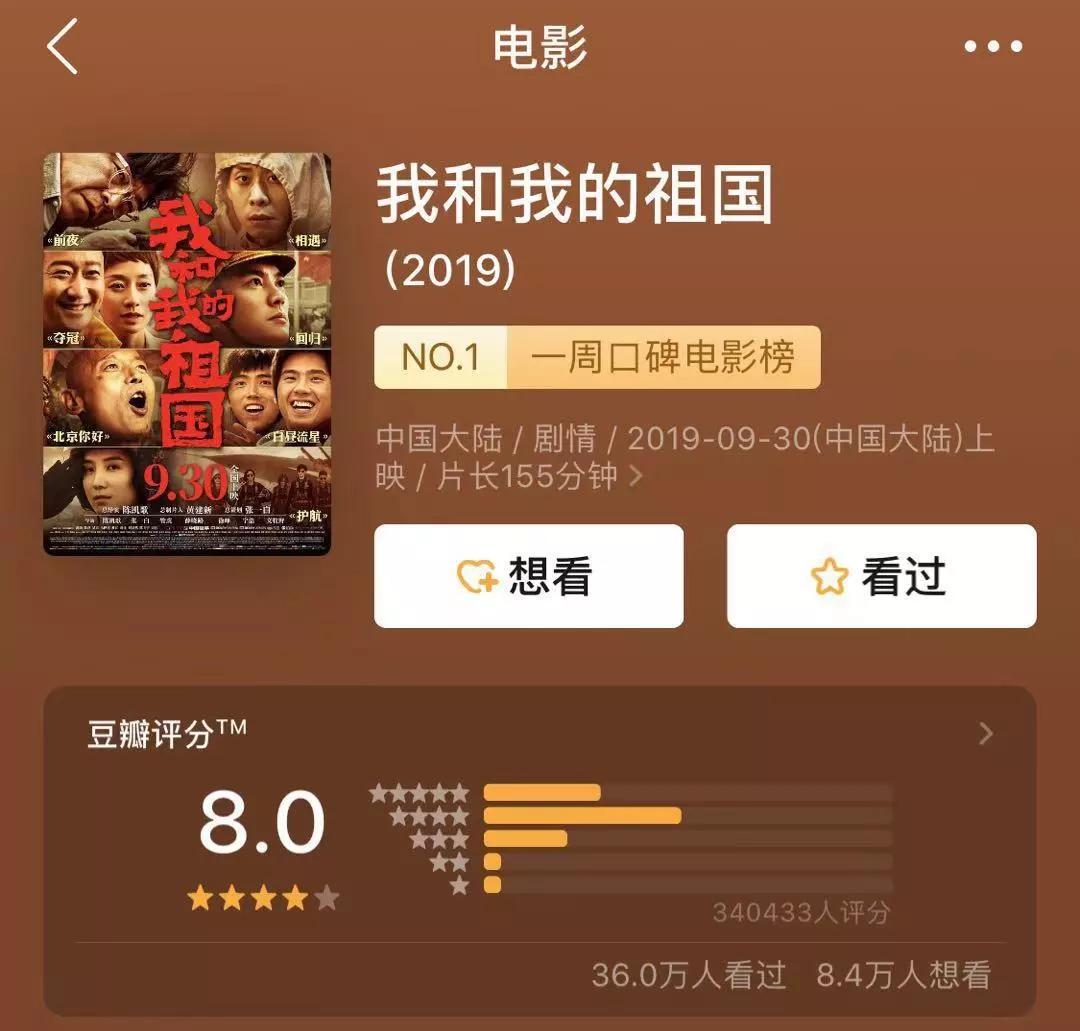Open the 豆瓣评分 rating details
Viewport: 1080px width, 1031px height.
(x=985, y=734)
